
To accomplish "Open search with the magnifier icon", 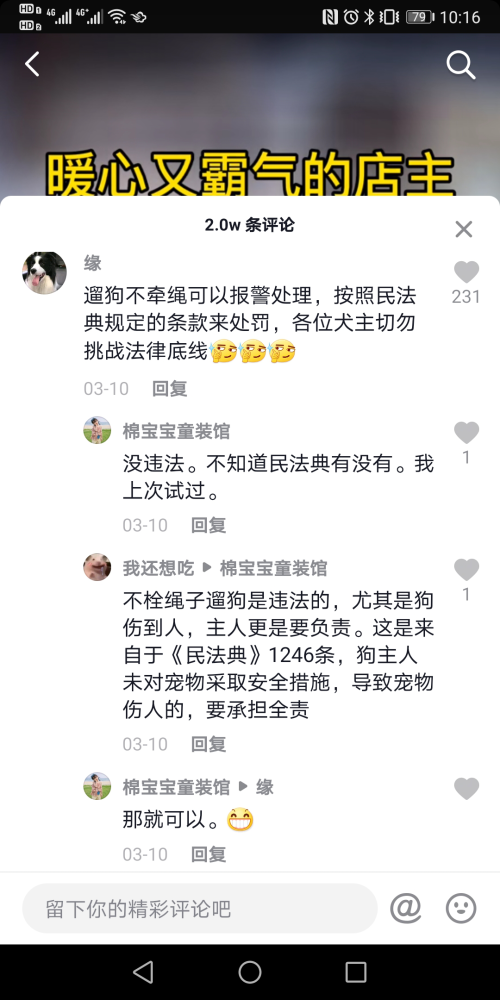I will [x=460, y=64].
